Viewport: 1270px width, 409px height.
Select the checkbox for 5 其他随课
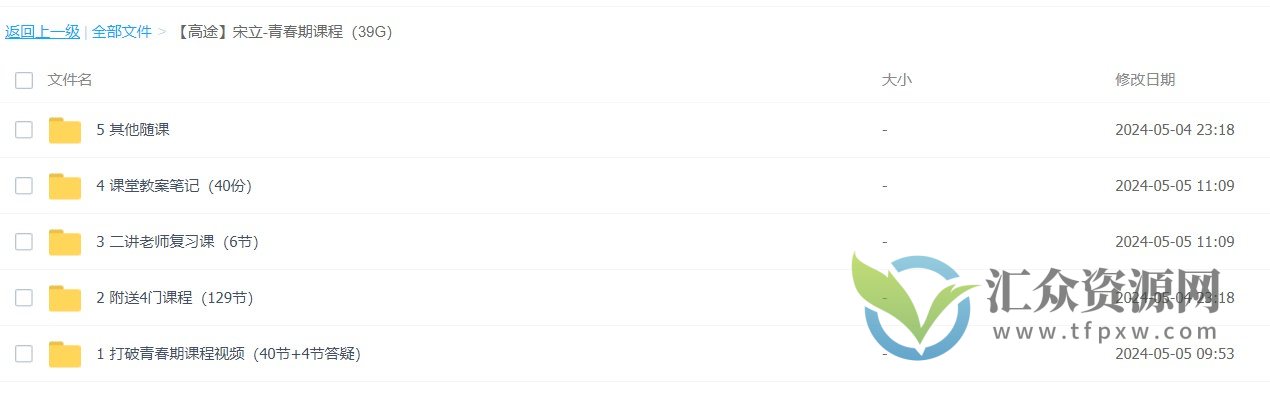(24, 130)
